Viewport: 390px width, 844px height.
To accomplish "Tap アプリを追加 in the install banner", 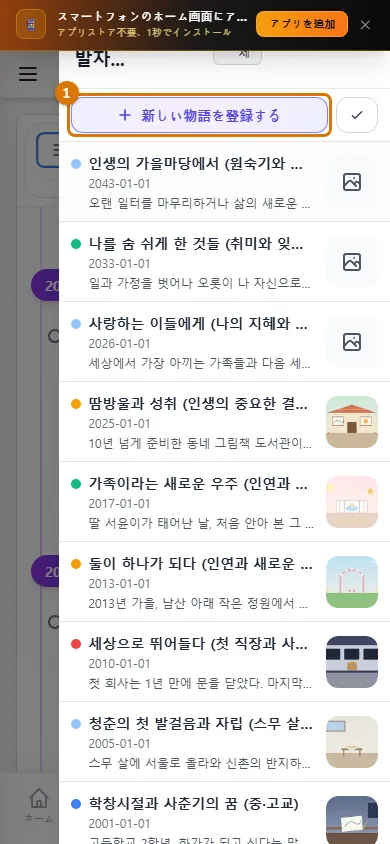I will pyautogui.click(x=302, y=24).
